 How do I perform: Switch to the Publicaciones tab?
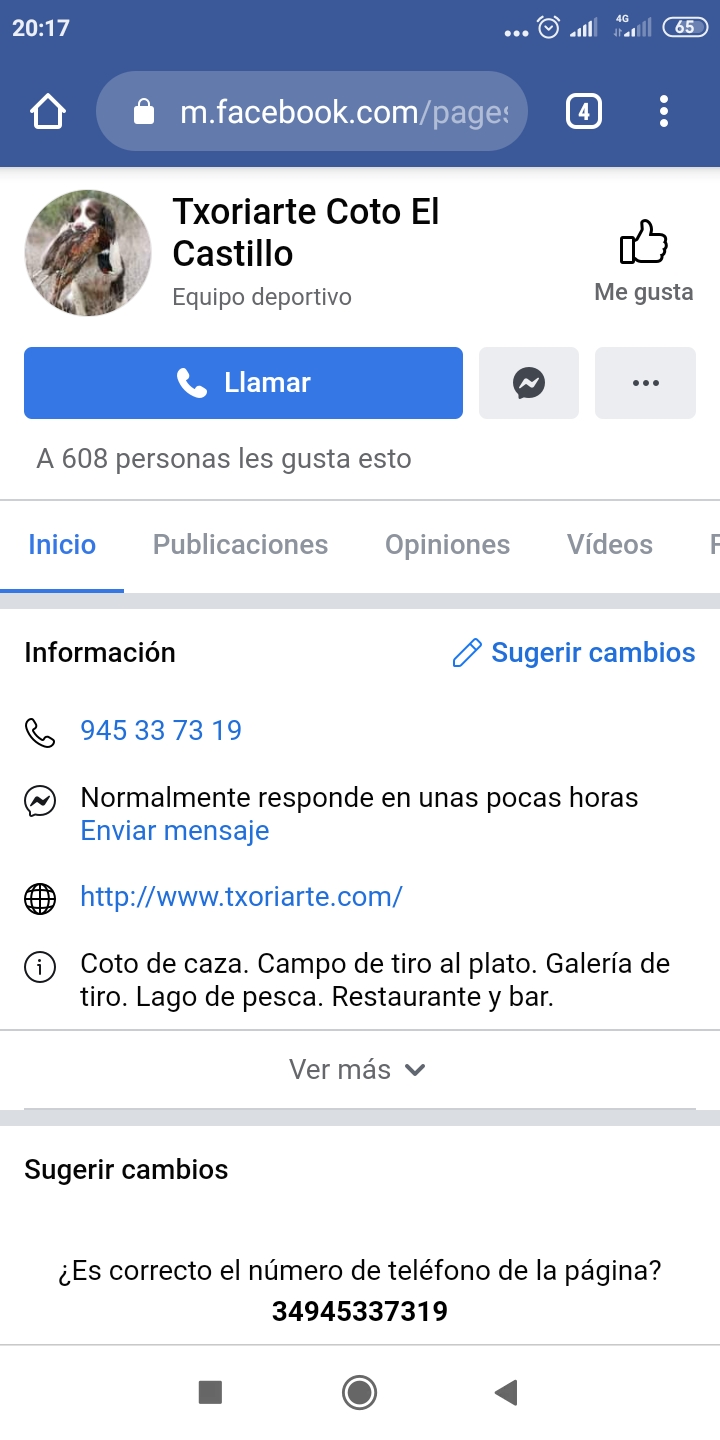coord(240,545)
